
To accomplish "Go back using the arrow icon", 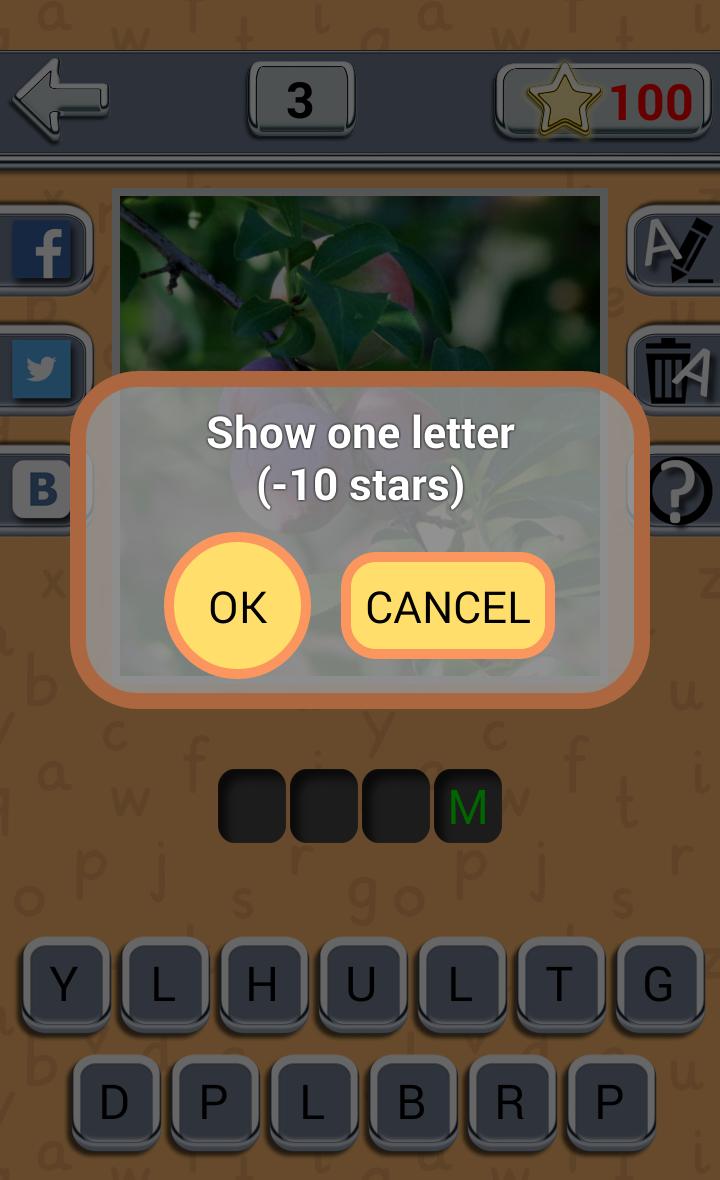I will pyautogui.click(x=60, y=99).
